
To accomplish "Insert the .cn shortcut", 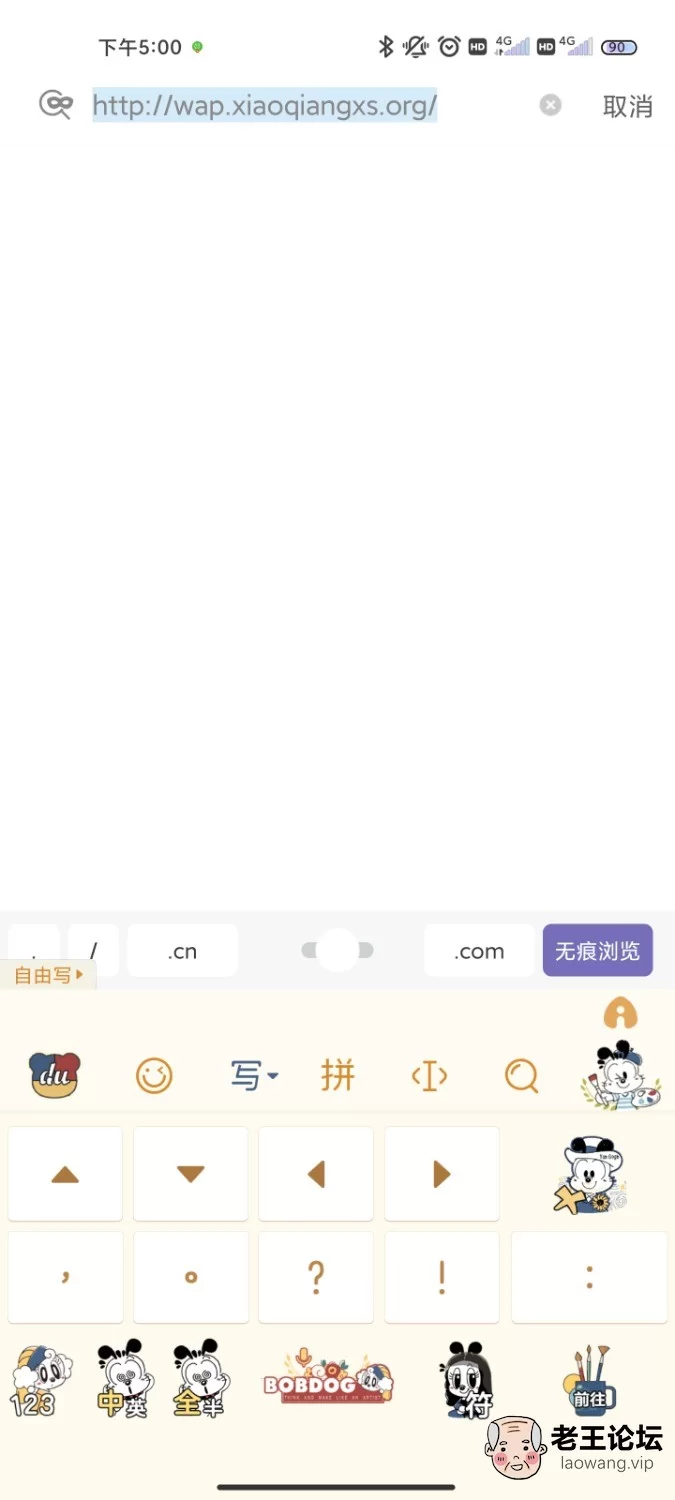I will click(x=182, y=951).
